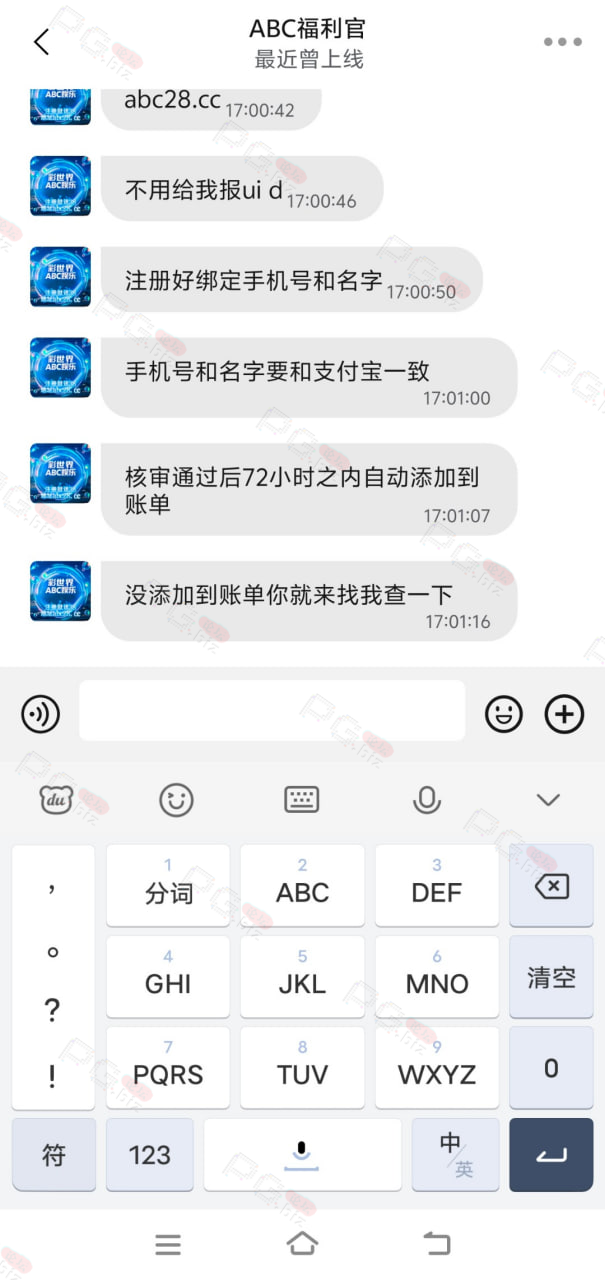605x1280 pixels.
Task: Tap the 清空 clear key
Action: click(551, 977)
